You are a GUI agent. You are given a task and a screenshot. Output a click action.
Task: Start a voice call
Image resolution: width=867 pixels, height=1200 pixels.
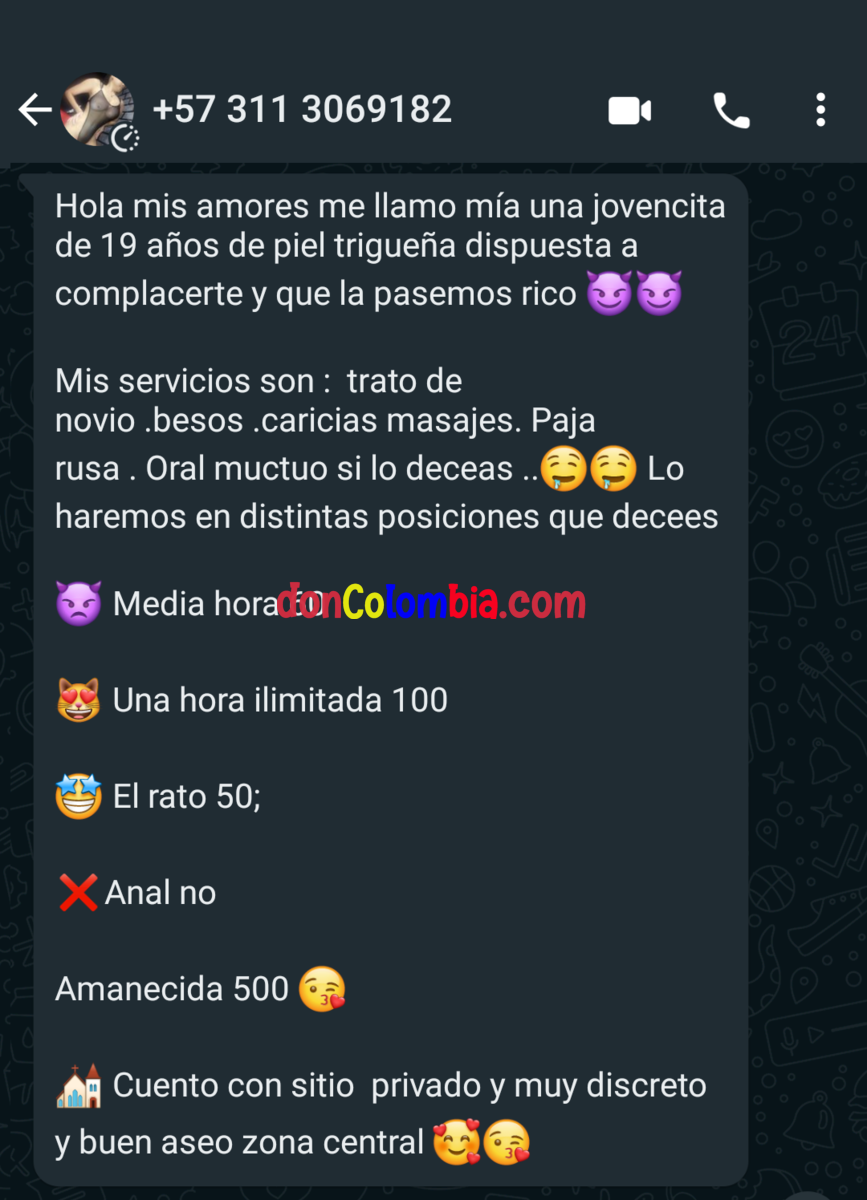tap(731, 110)
